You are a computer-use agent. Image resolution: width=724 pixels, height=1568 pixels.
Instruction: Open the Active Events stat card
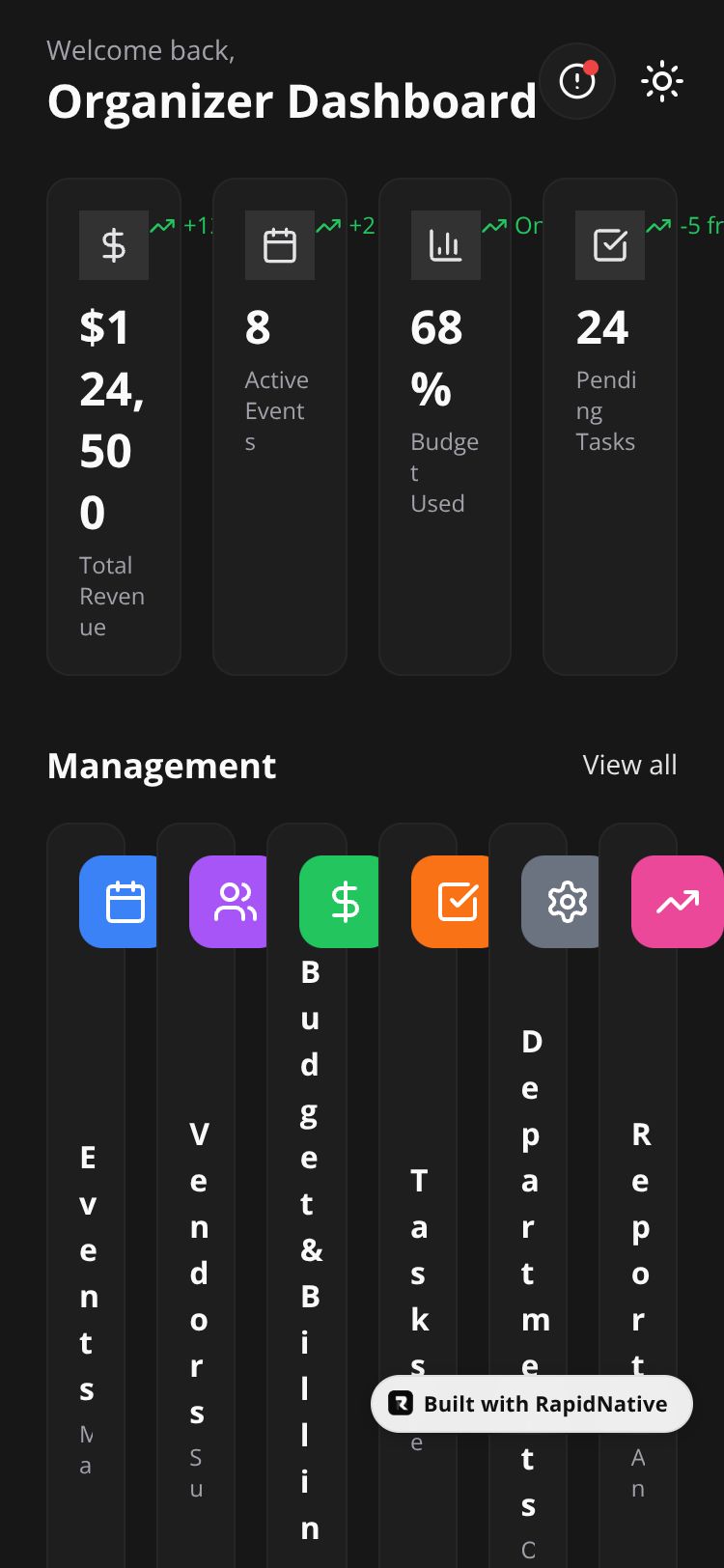tap(280, 427)
